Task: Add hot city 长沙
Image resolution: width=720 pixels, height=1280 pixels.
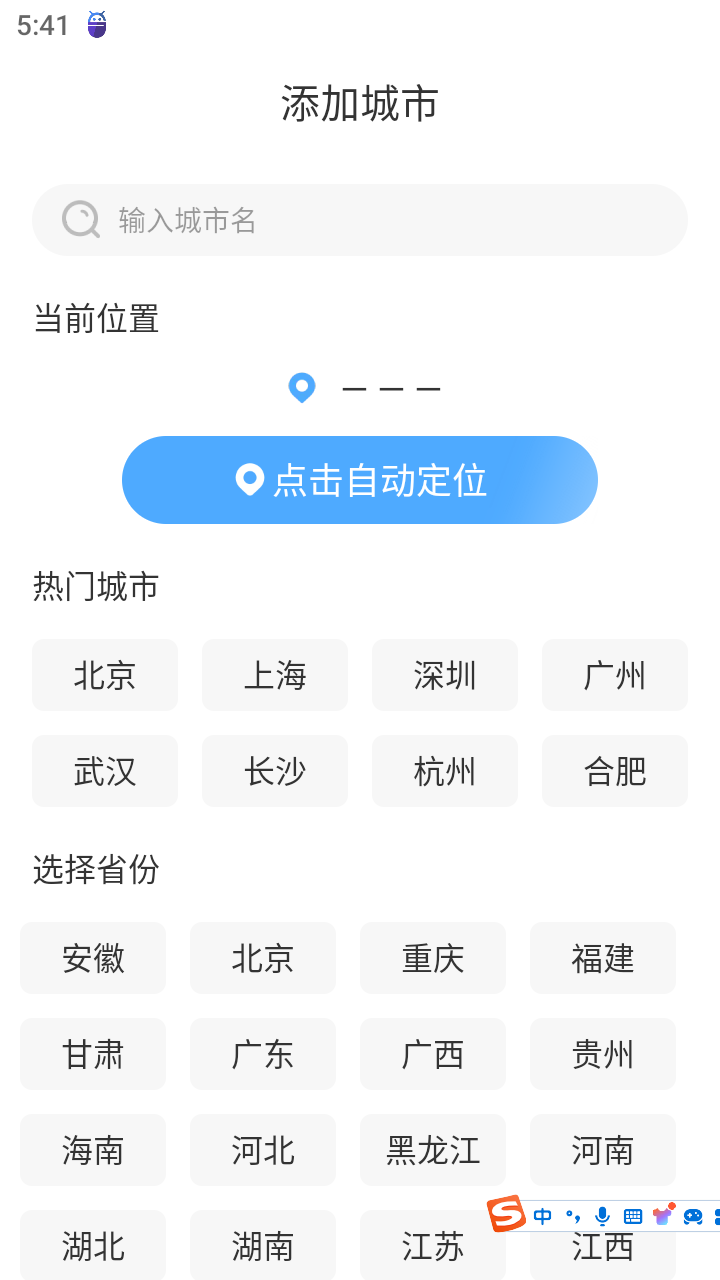Action: coord(275,771)
